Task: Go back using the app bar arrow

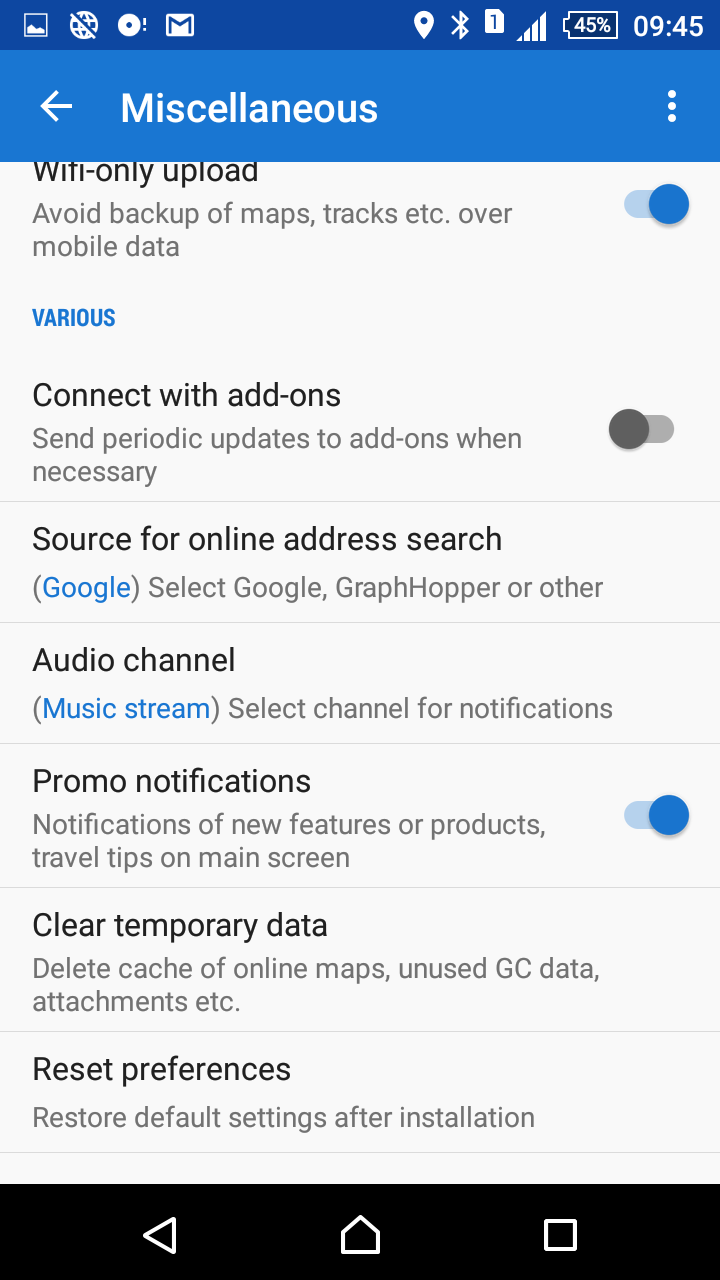Action: 56,107
